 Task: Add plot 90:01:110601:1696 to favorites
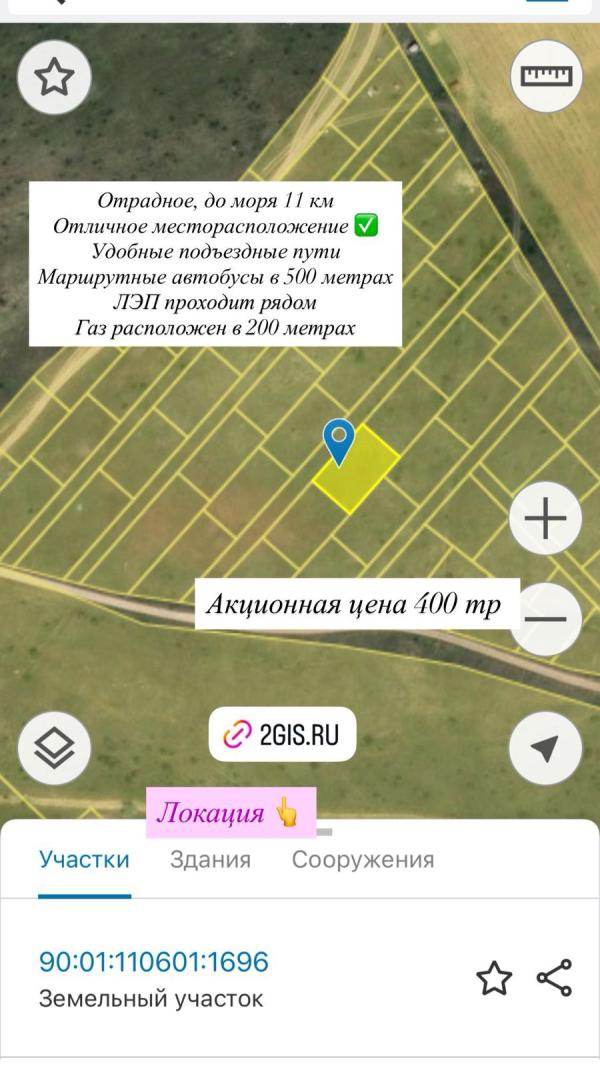(x=494, y=979)
